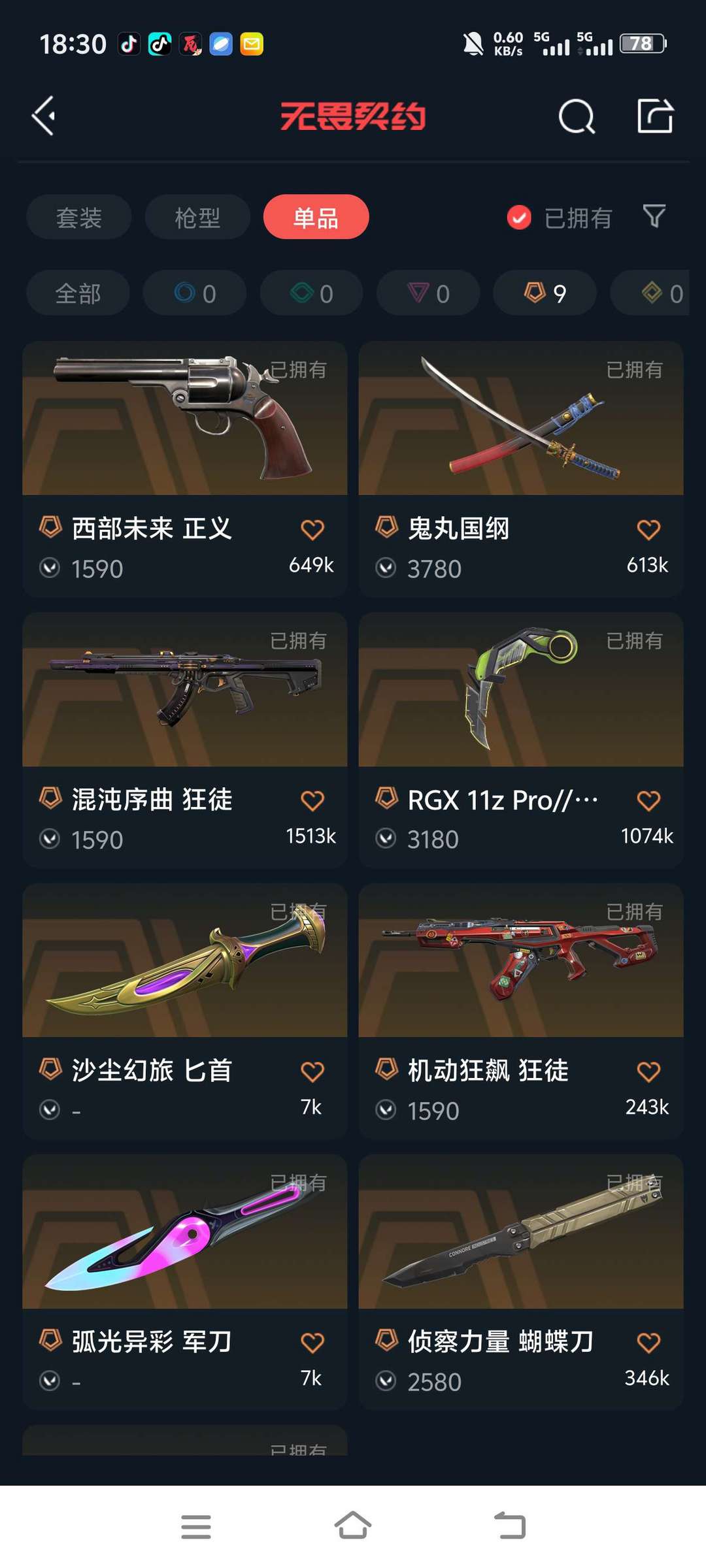Viewport: 706px width, 1568px height.
Task: Open the 西部未来 正义 skin card
Action: click(185, 469)
